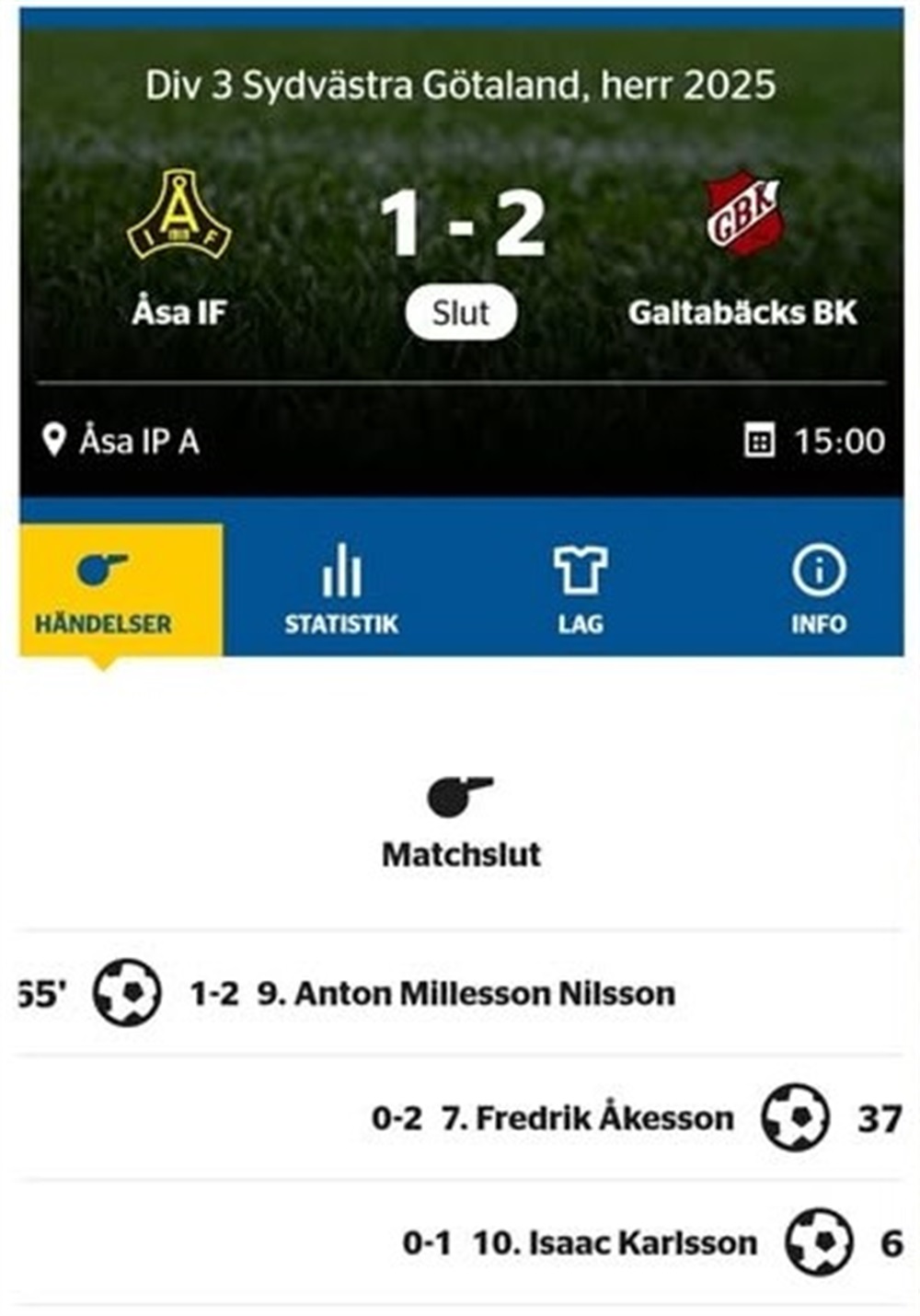Switch to the Statistik tab
This screenshot has height=1316, width=920.
pyautogui.click(x=340, y=589)
